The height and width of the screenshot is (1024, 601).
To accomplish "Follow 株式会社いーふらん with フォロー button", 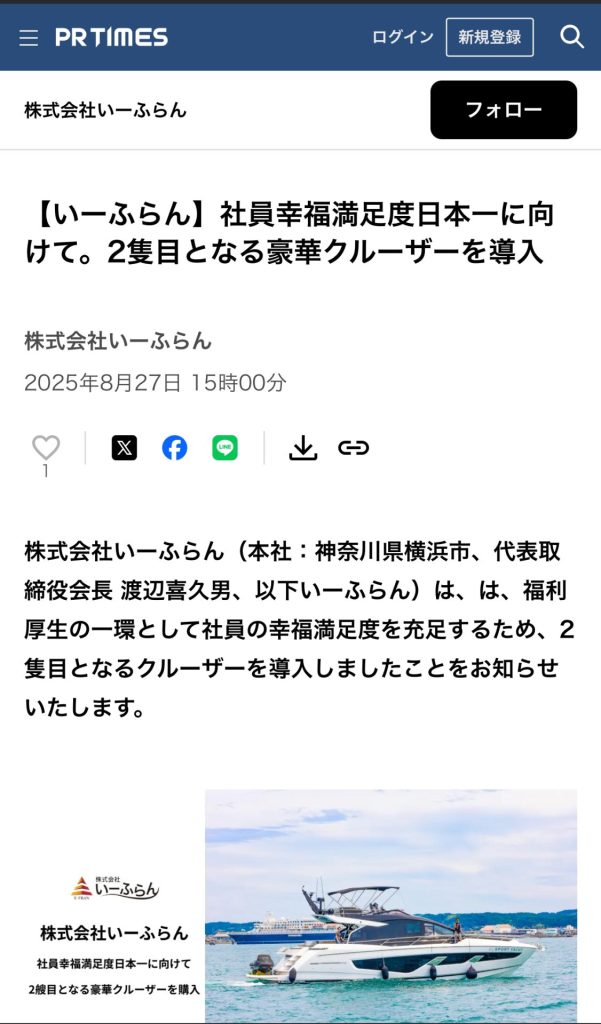I will tap(504, 110).
